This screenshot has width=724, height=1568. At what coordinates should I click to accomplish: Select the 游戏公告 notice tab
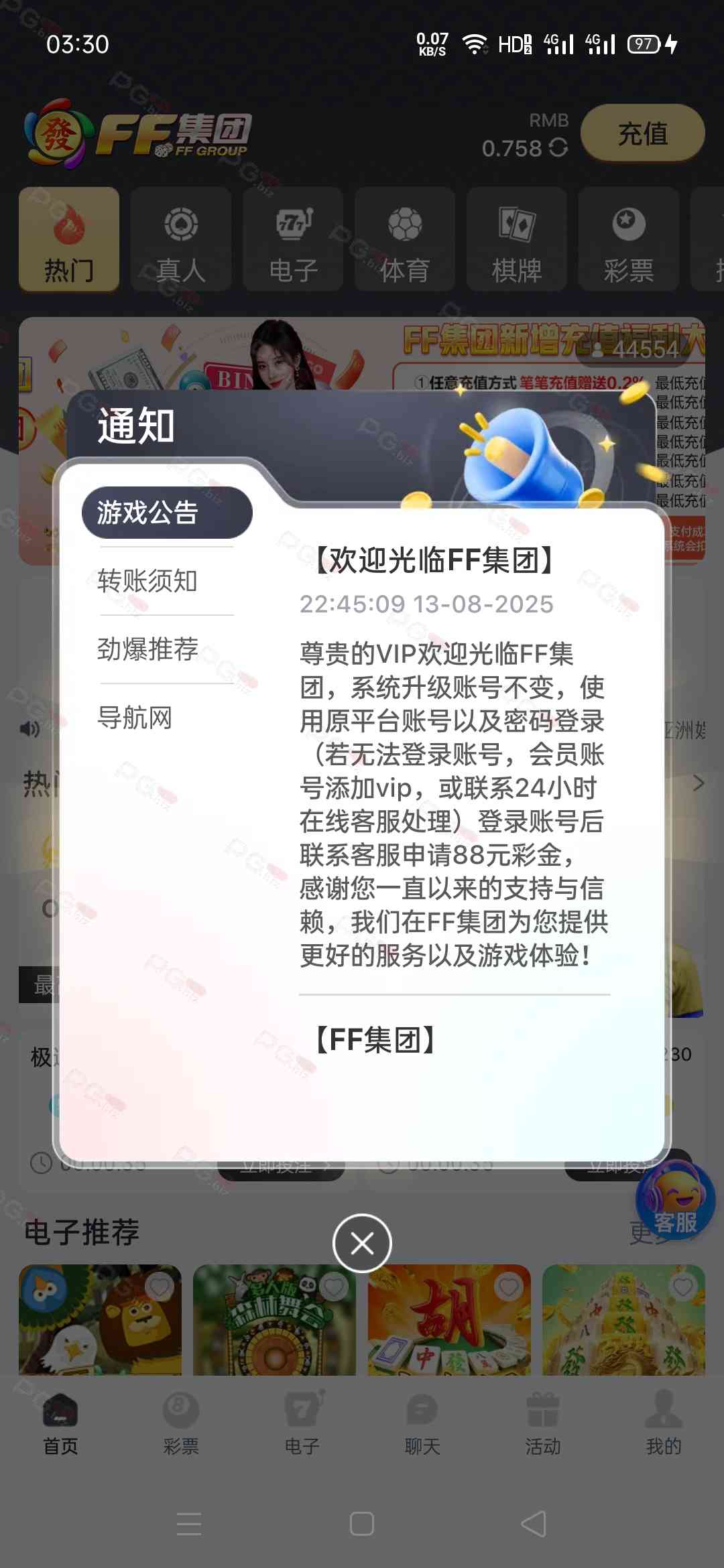pos(167,513)
